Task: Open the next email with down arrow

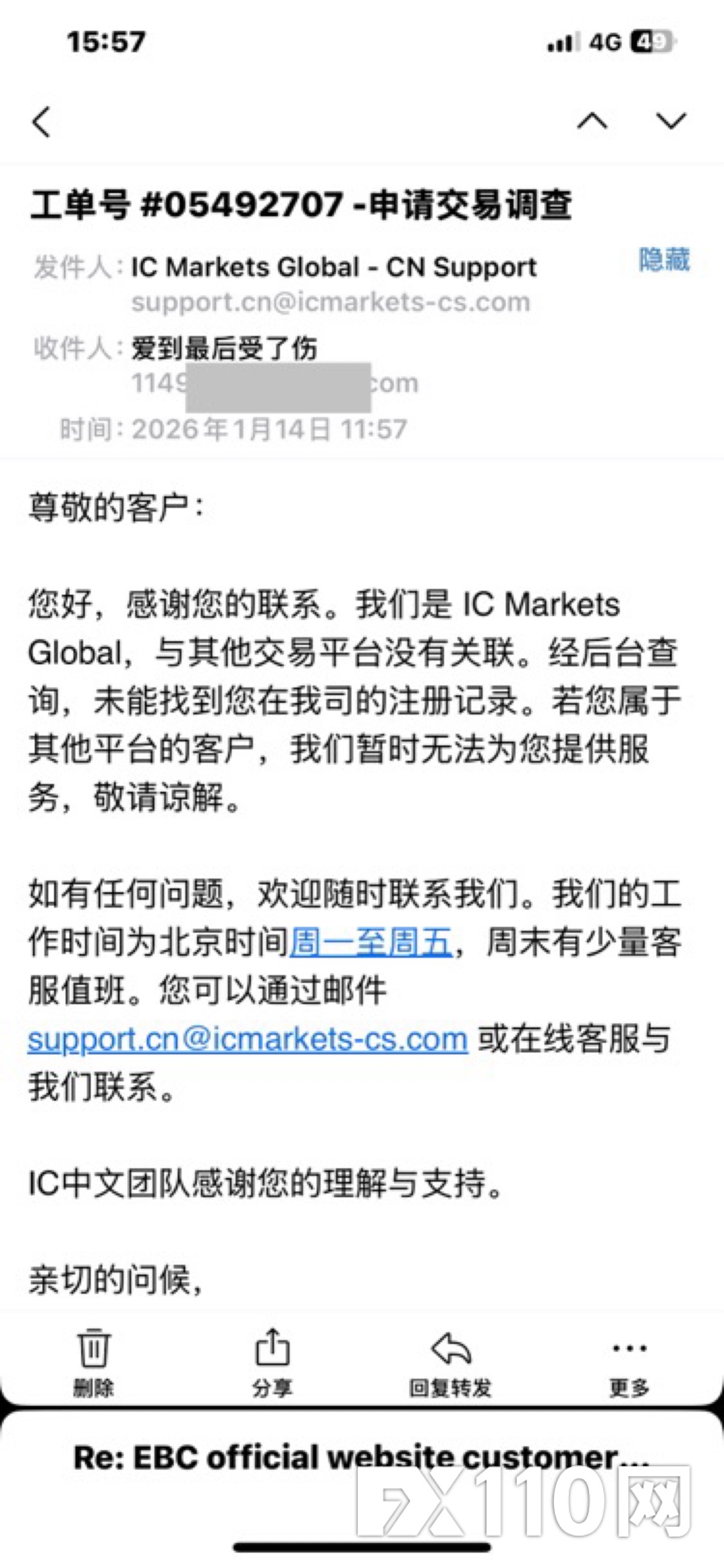Action: tap(671, 121)
